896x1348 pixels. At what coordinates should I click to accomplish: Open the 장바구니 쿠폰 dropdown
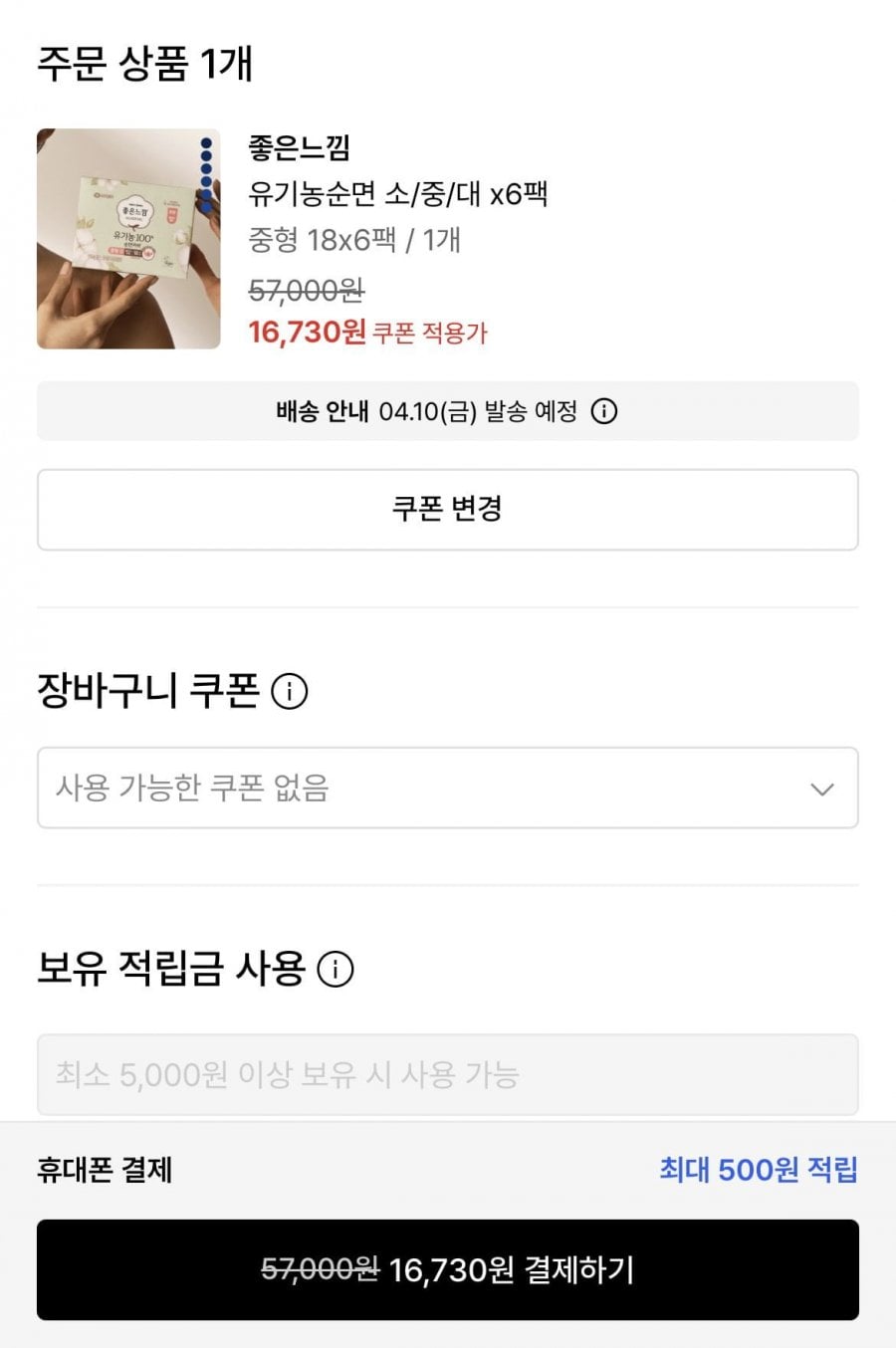(447, 787)
